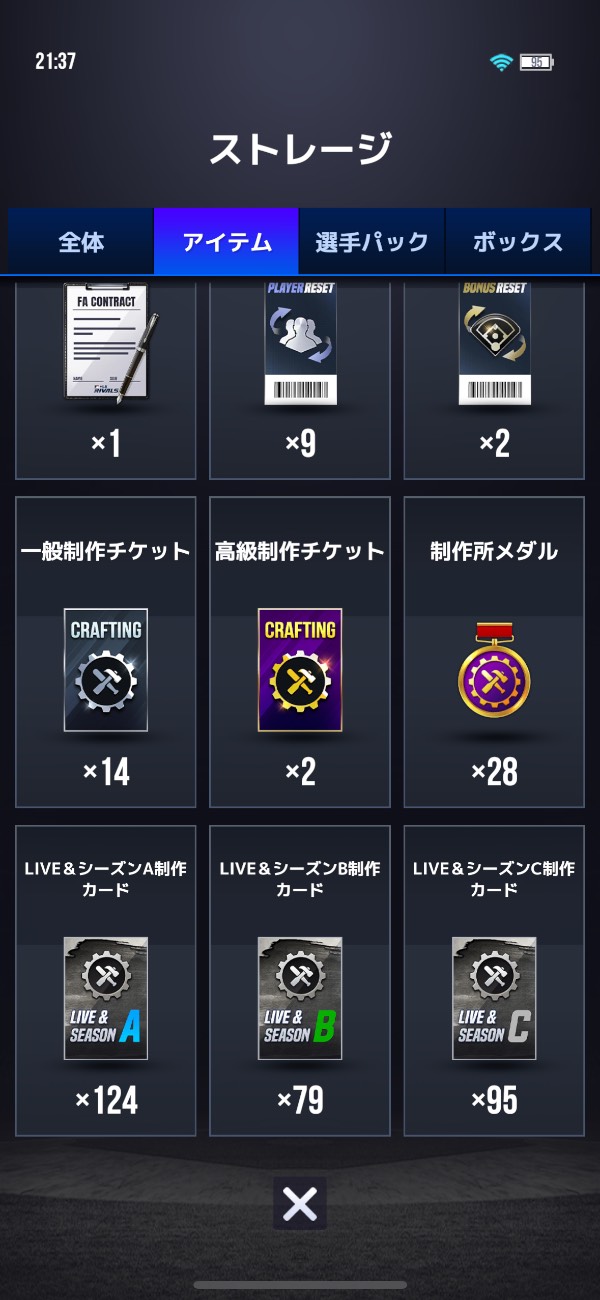Open the 高級制作チケット item
The width and height of the screenshot is (600, 1300).
point(300,652)
